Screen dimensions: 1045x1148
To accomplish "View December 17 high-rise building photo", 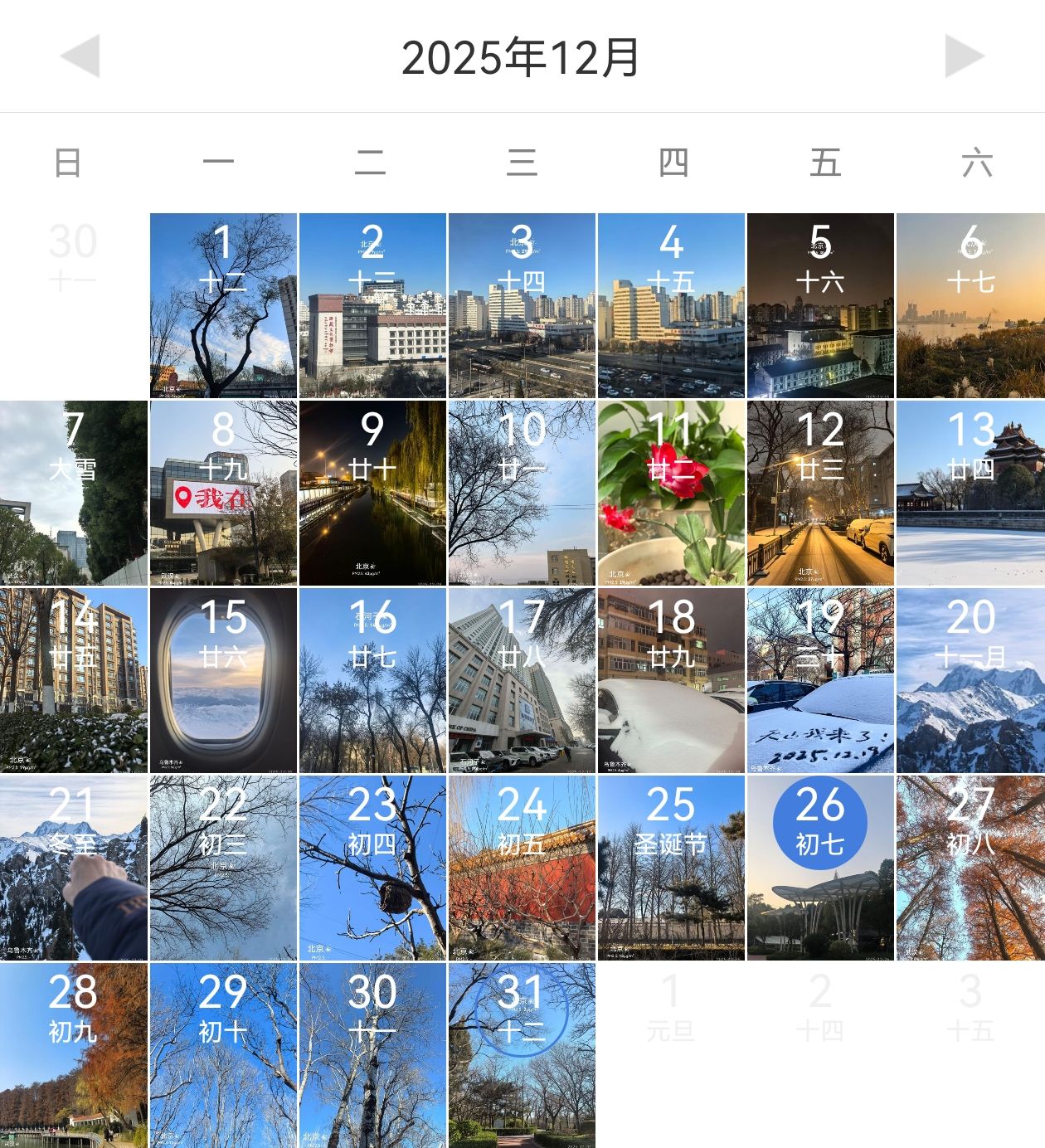I will [522, 681].
